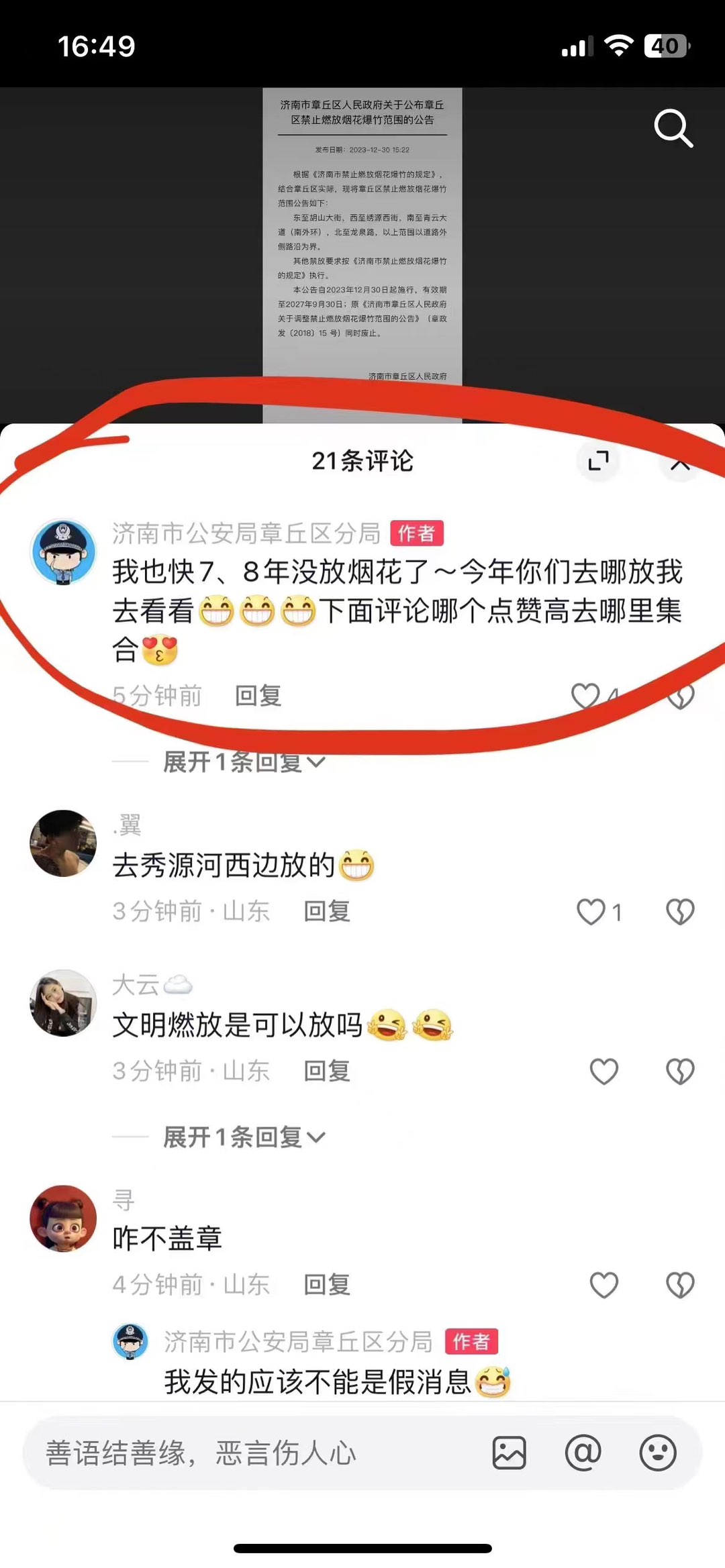Reply to 大云's comment
This screenshot has height=1568, width=725.
coord(327,1072)
